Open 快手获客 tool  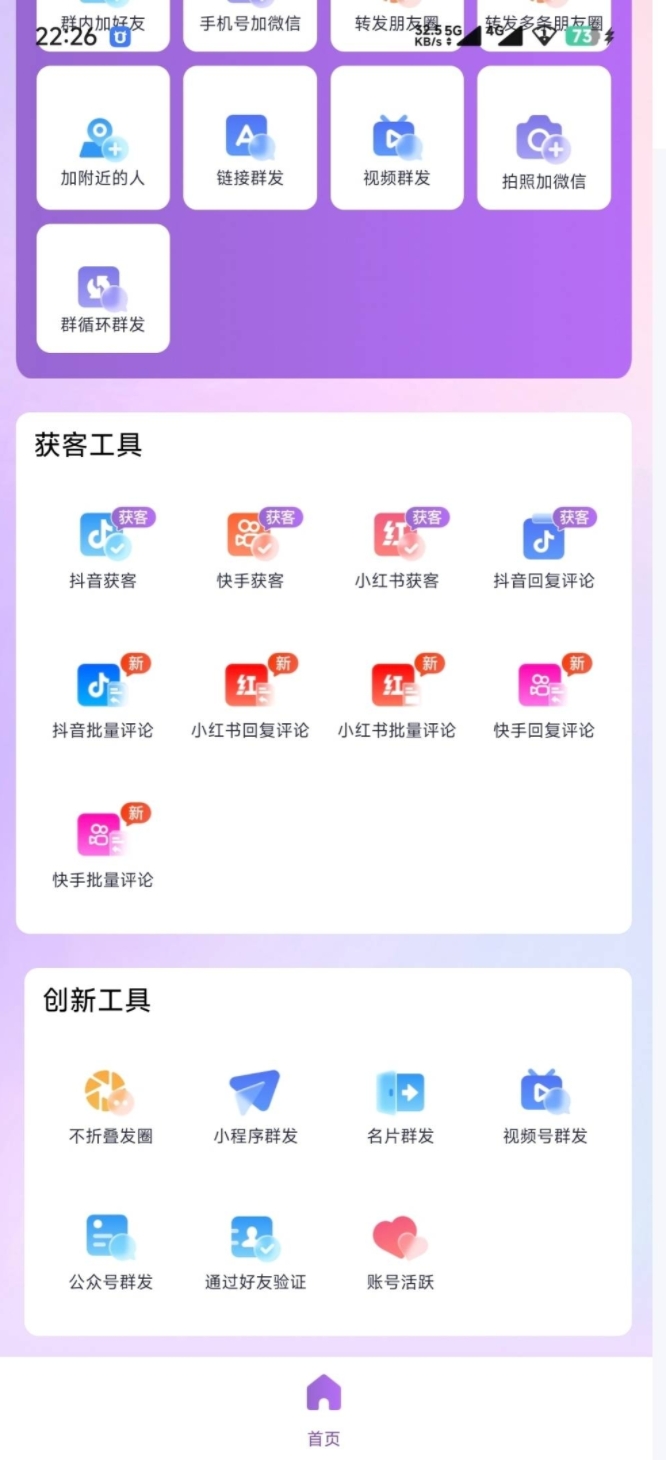(250, 548)
